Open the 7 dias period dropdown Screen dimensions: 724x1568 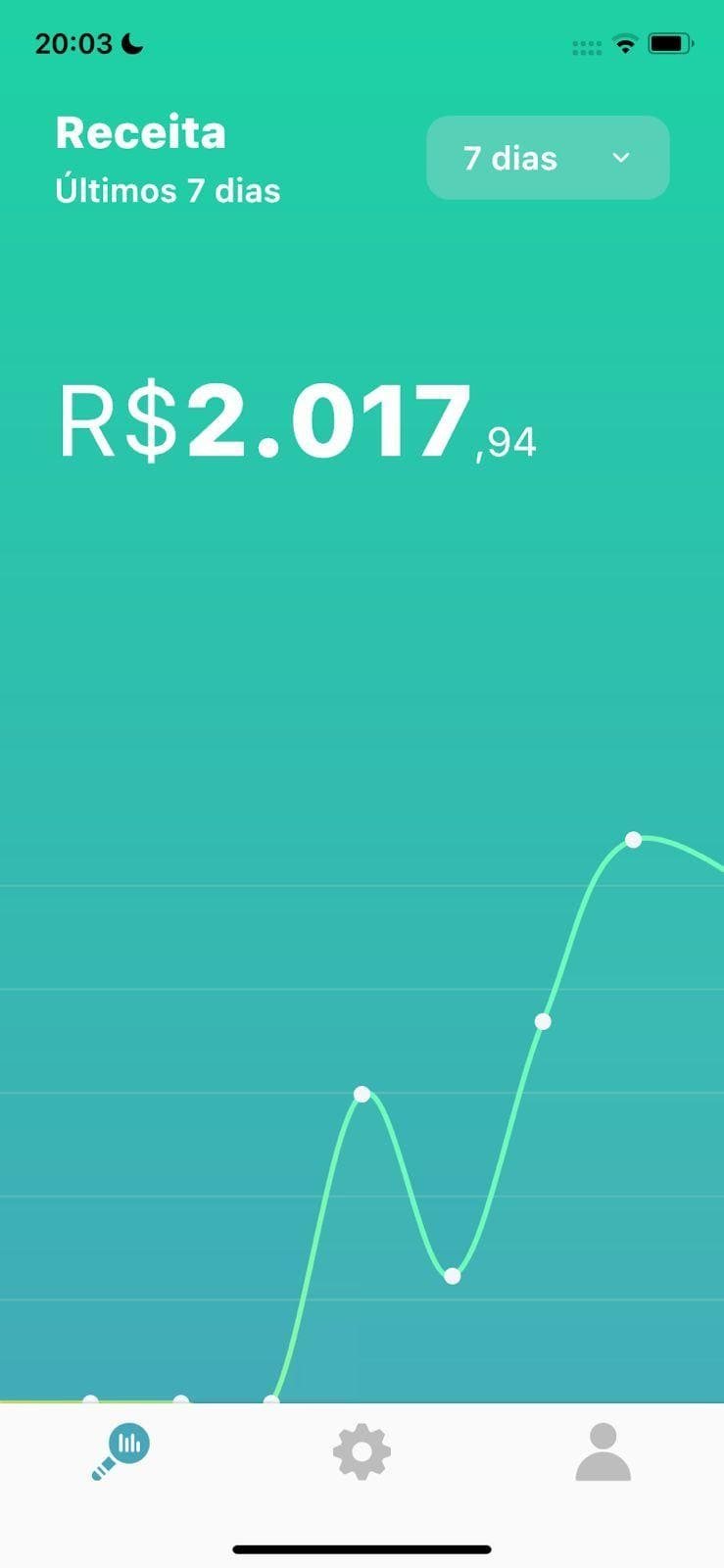click(x=548, y=158)
